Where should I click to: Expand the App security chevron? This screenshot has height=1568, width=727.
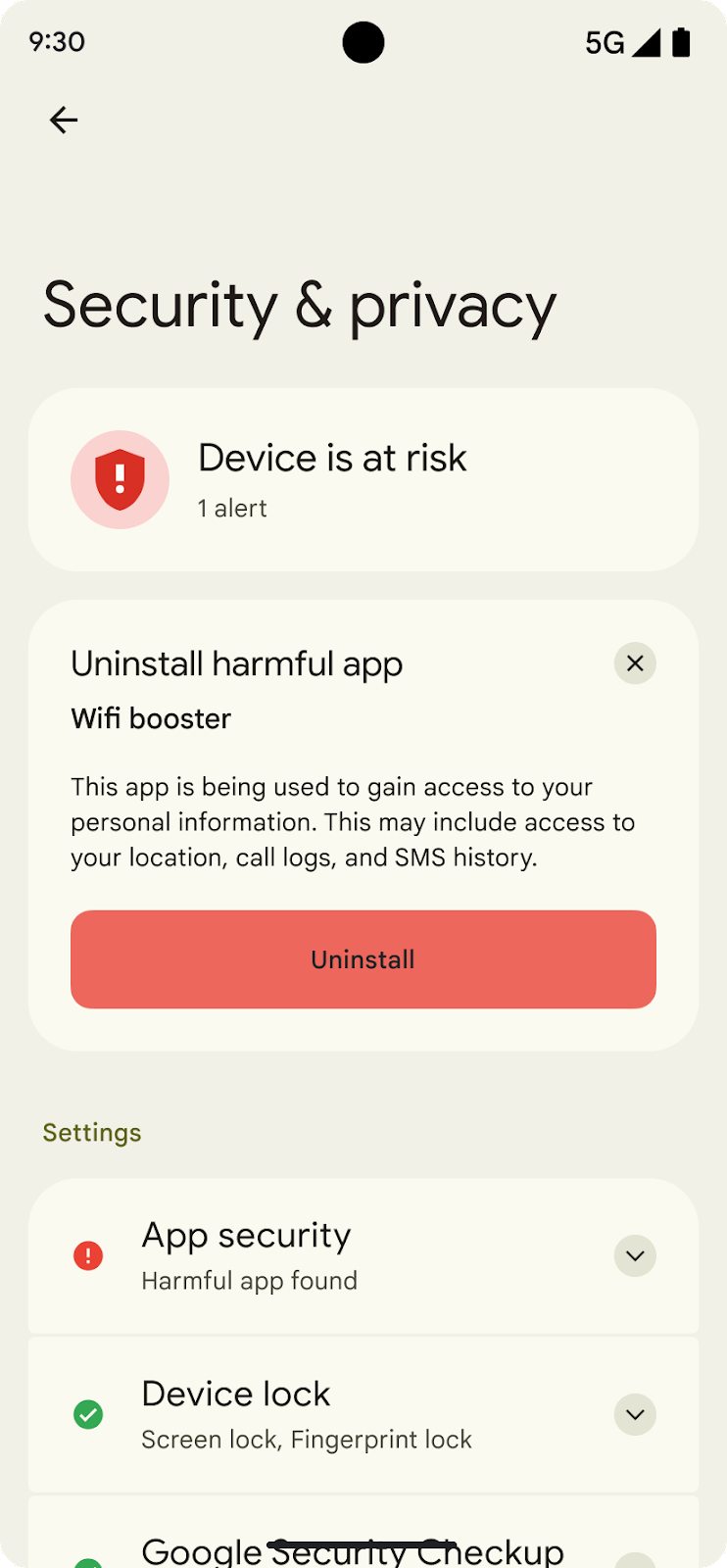[x=635, y=1256]
